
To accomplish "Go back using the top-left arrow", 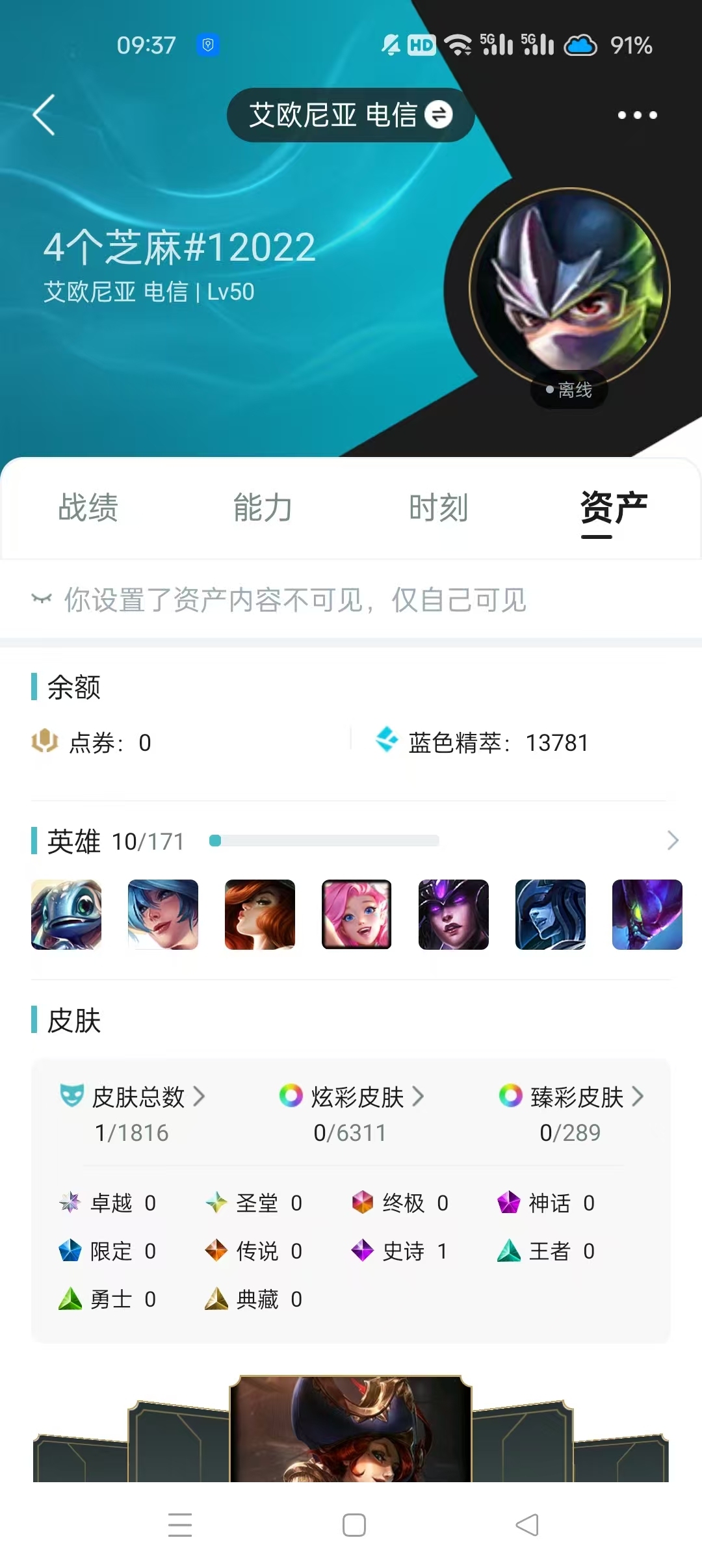I will coord(44,115).
